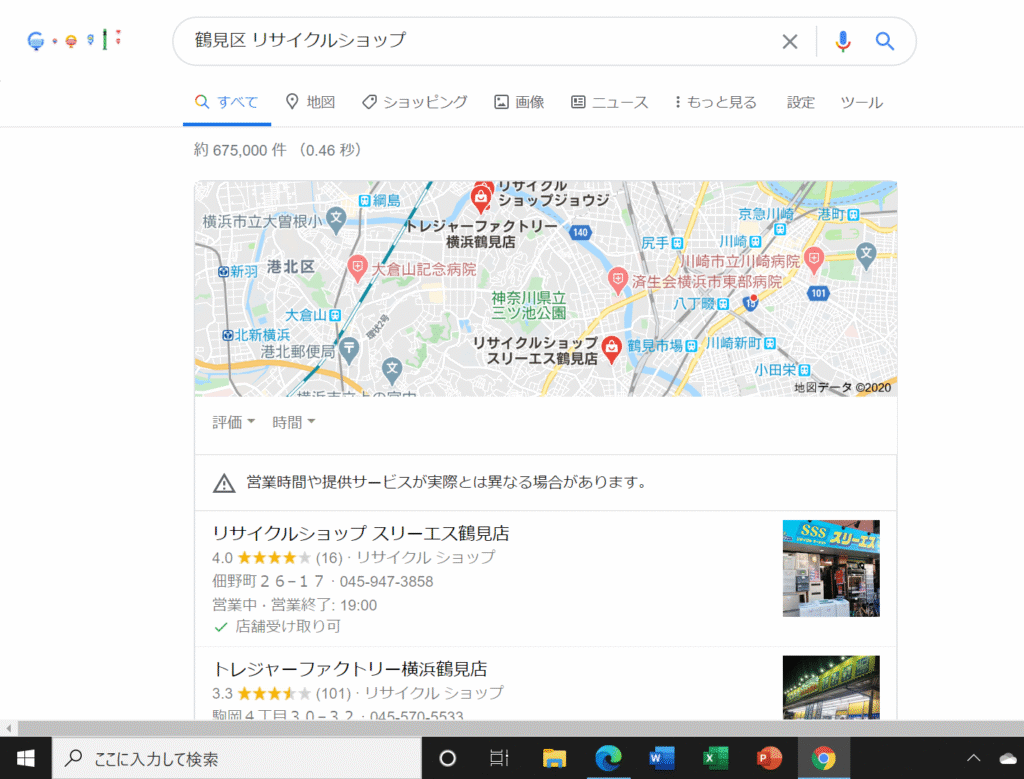Start voice search with the microphone
Image resolution: width=1024 pixels, height=779 pixels.
[x=843, y=41]
